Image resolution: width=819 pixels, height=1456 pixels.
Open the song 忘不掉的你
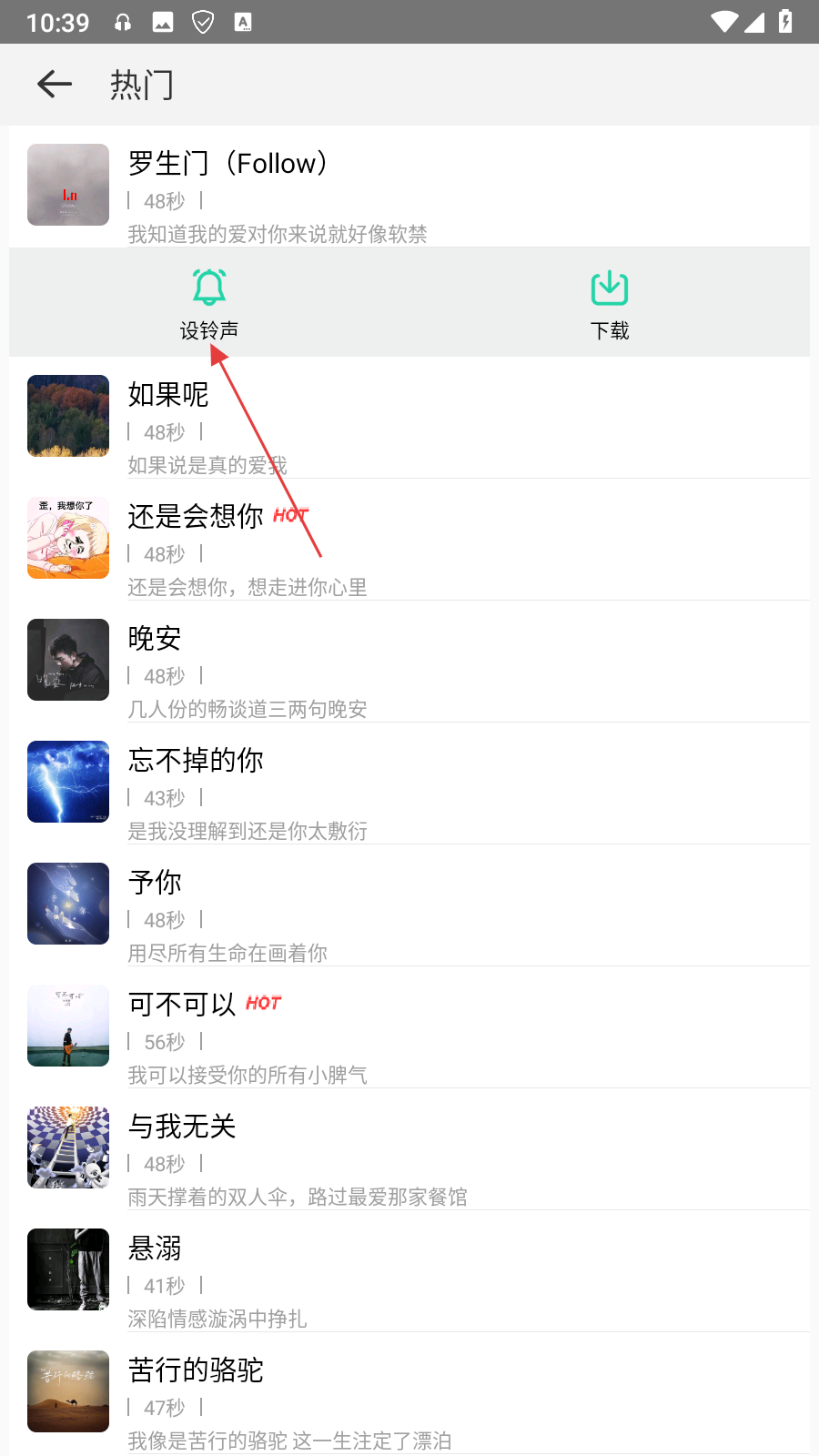tap(196, 761)
